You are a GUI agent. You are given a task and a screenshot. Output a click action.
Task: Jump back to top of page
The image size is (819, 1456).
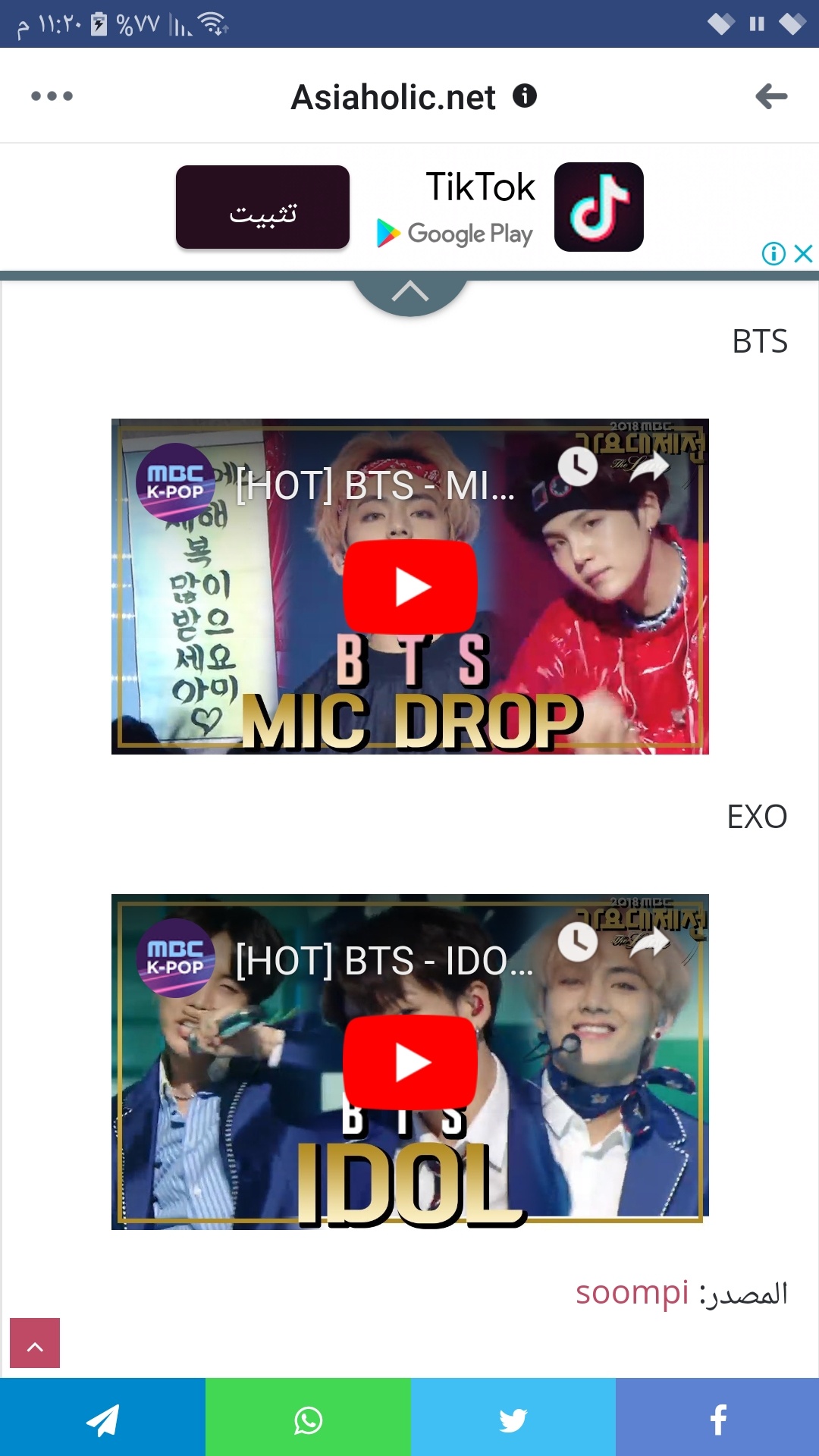point(35,1343)
